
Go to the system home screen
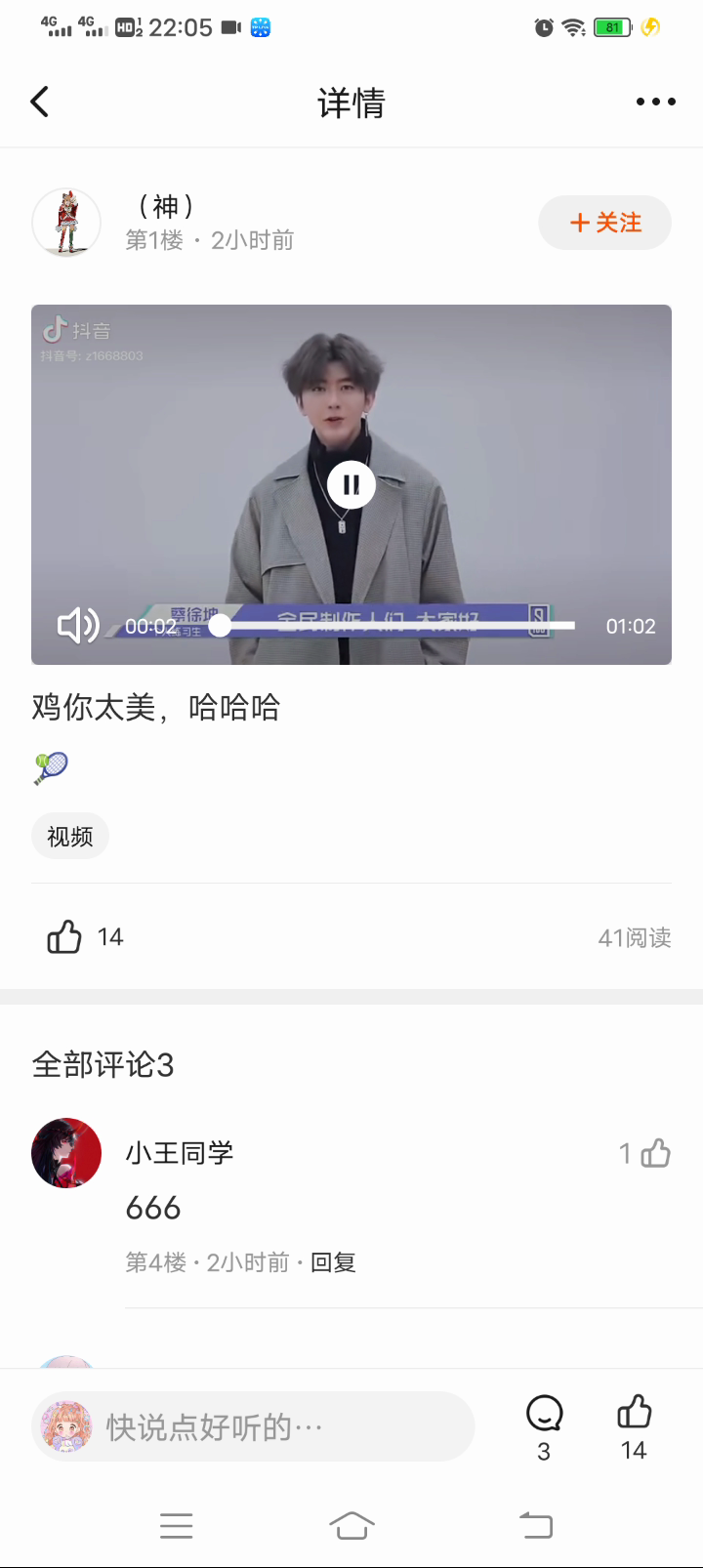(x=351, y=1525)
